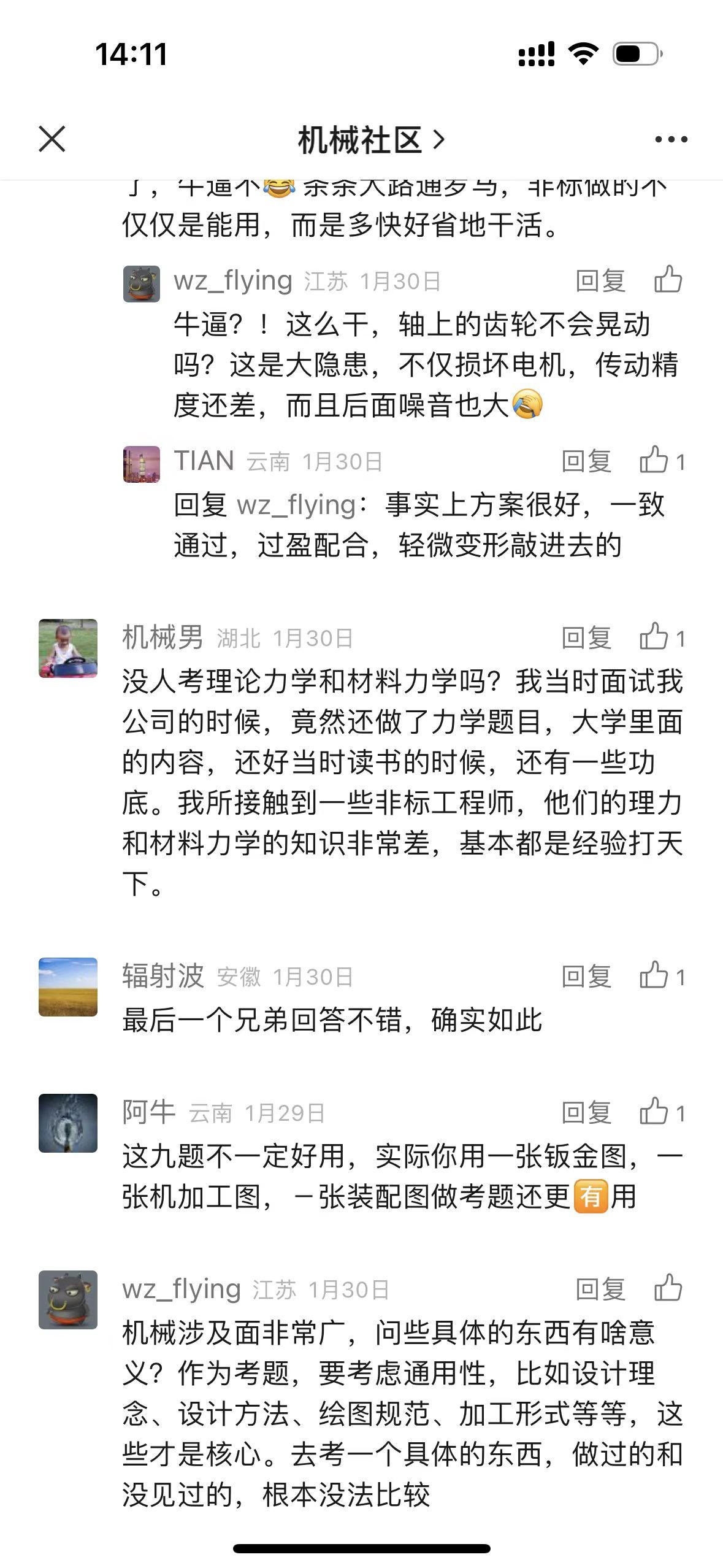Open the 机械社区 title link
Viewport: 723px width, 1568px height.
pos(370,140)
